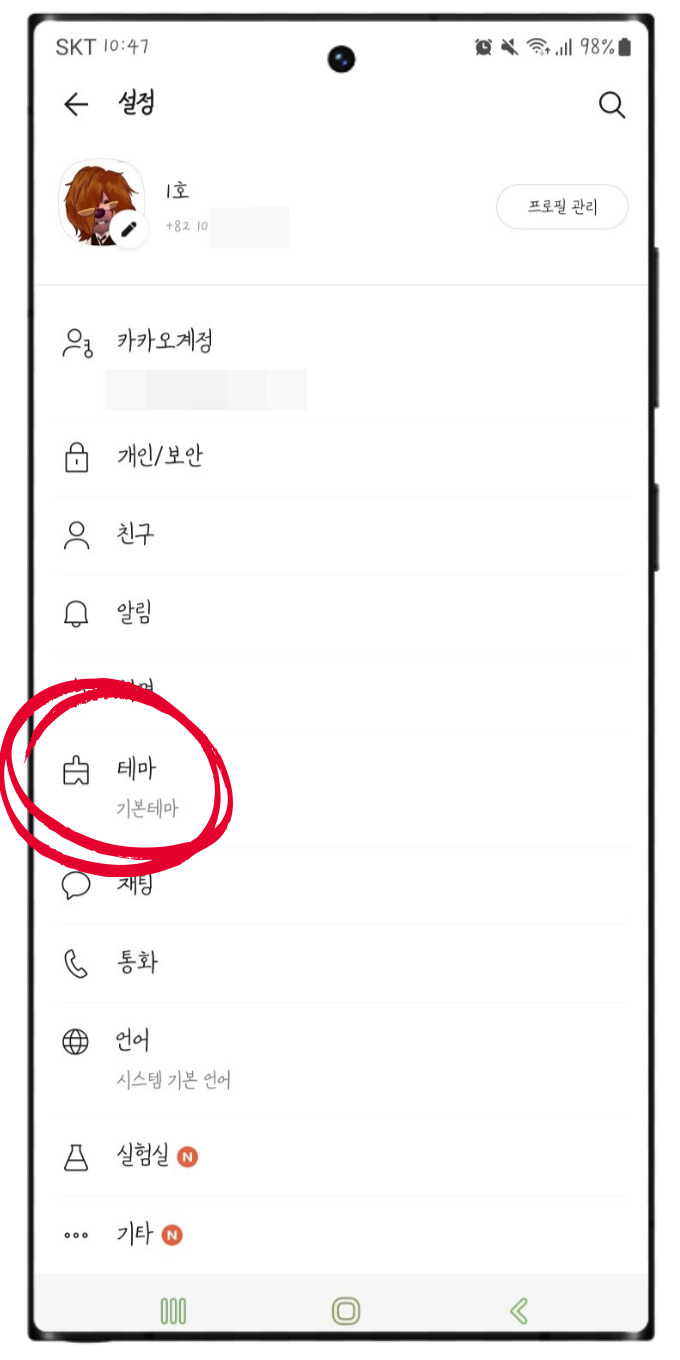
Task: Go back using the top arrow
Action: point(76,105)
